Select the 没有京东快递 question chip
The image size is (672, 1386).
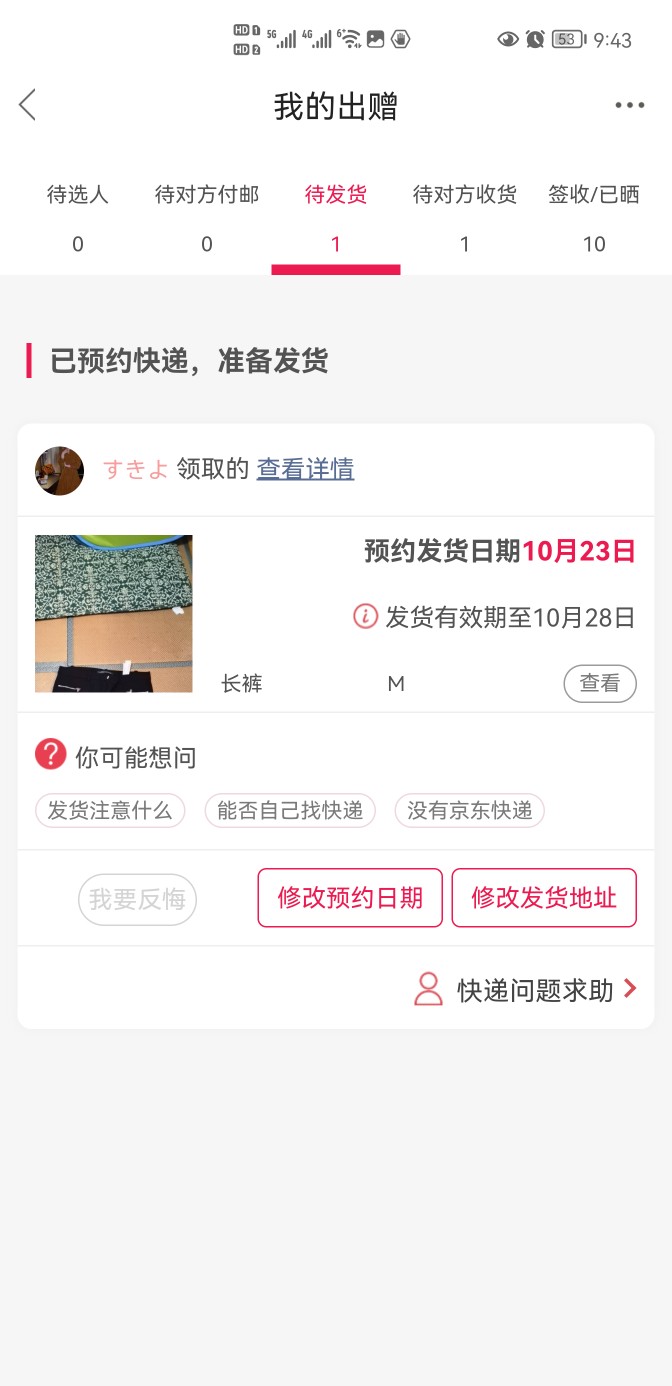(x=469, y=810)
